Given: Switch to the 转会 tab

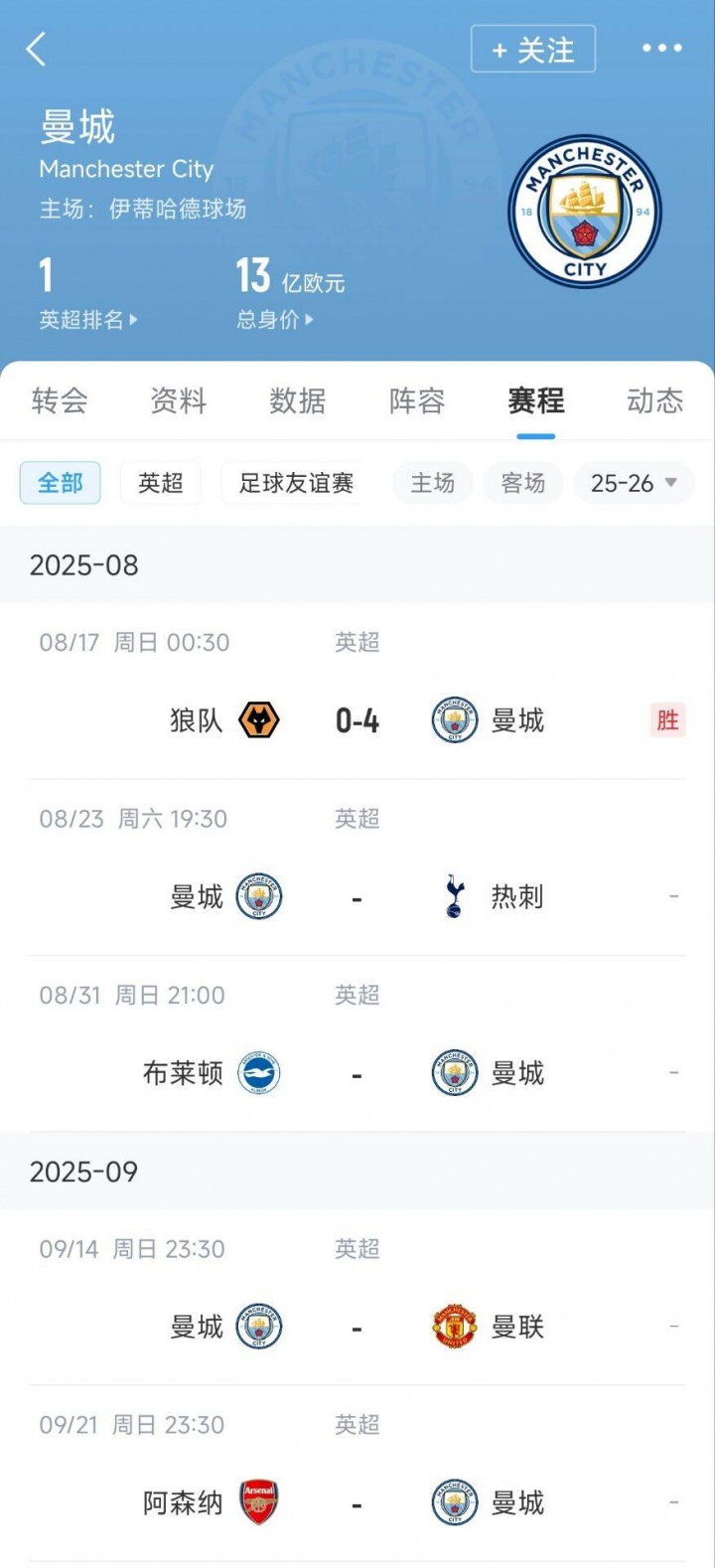Looking at the screenshot, I should point(60,401).
